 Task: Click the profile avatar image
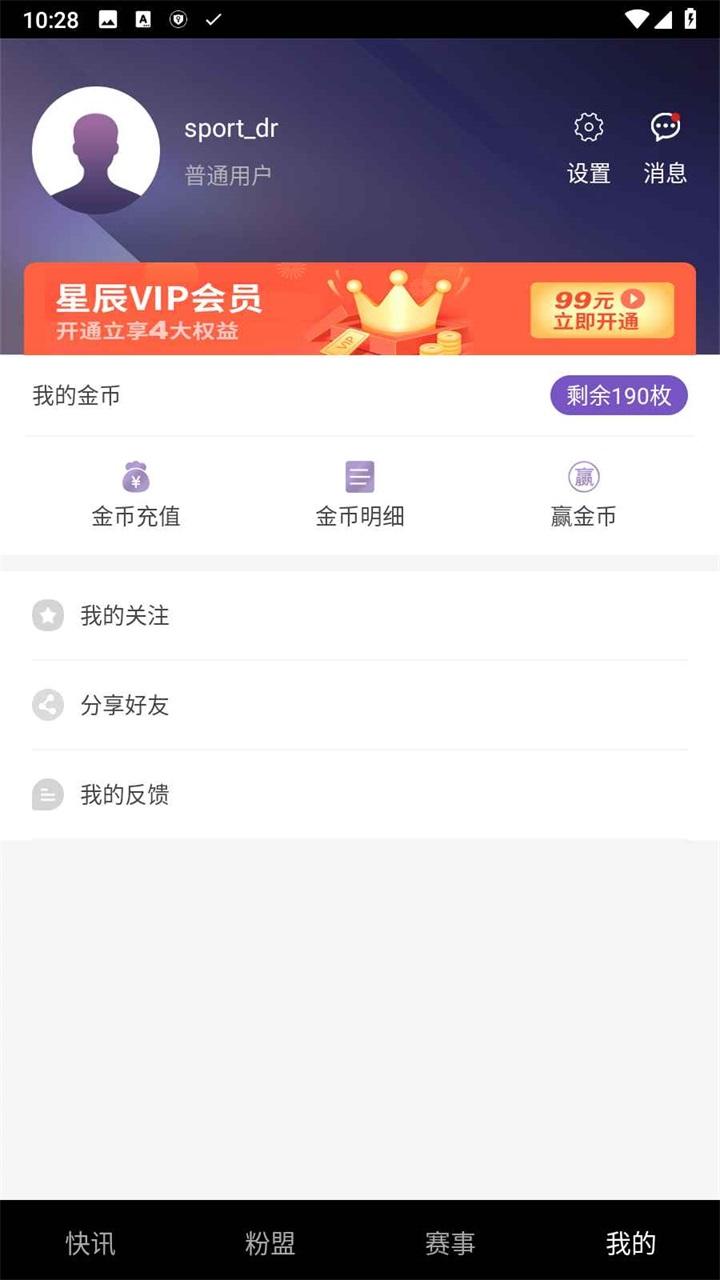pos(95,150)
